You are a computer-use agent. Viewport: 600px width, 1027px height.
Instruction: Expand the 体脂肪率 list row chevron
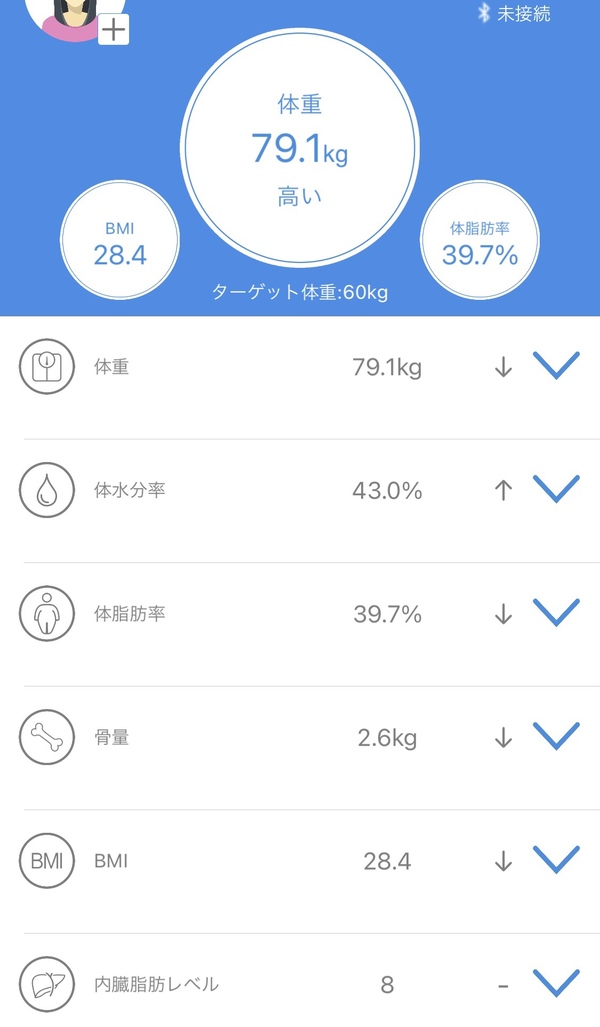coord(556,612)
